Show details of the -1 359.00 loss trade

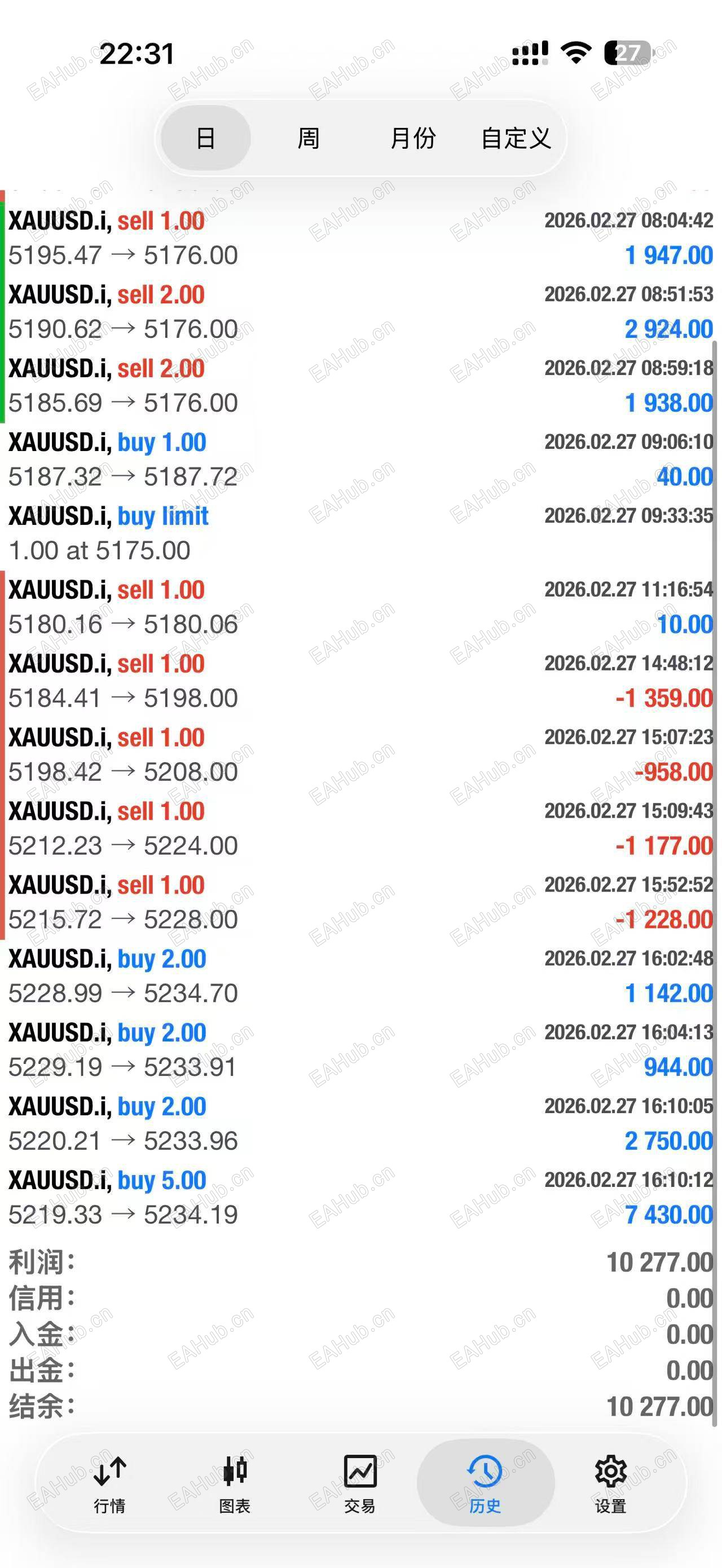click(x=360, y=681)
